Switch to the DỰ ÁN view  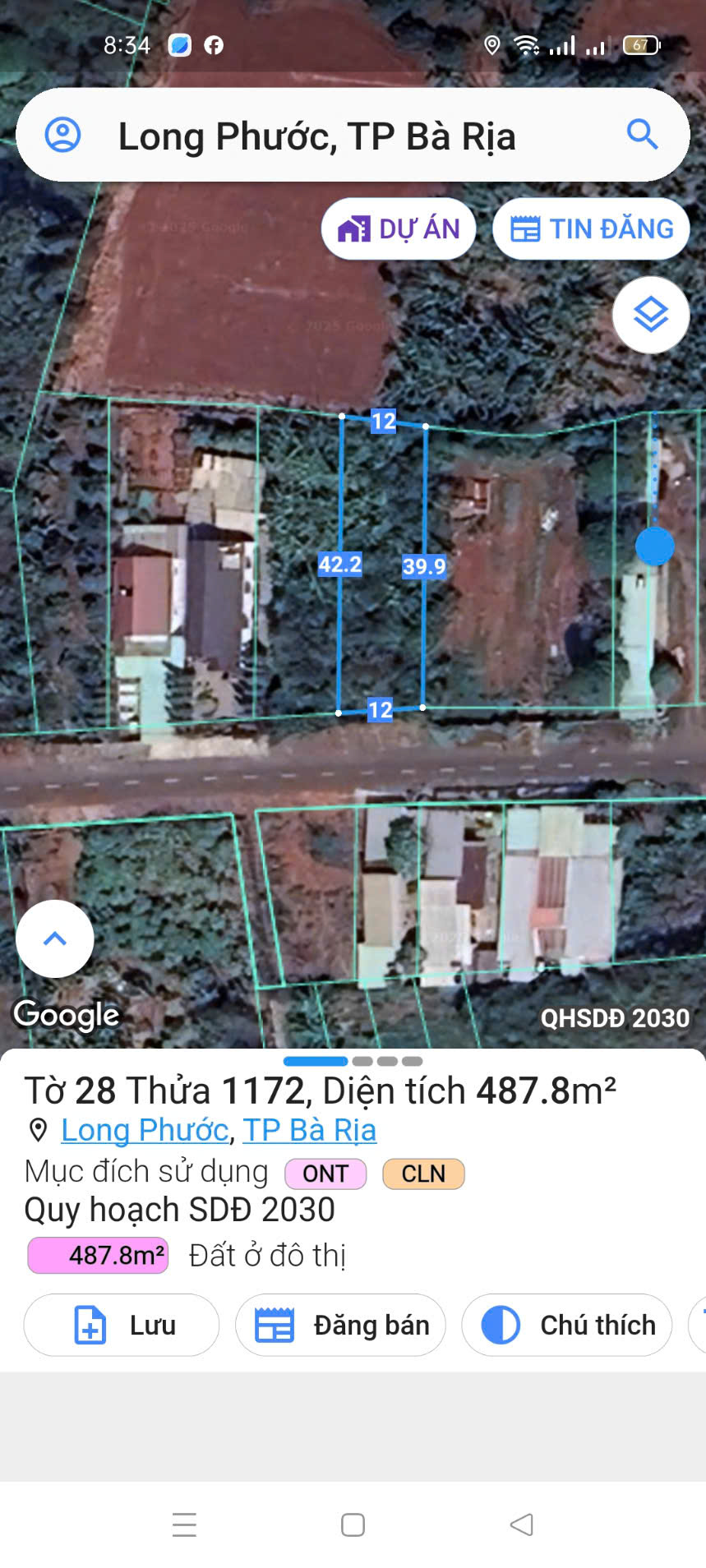[x=399, y=228]
